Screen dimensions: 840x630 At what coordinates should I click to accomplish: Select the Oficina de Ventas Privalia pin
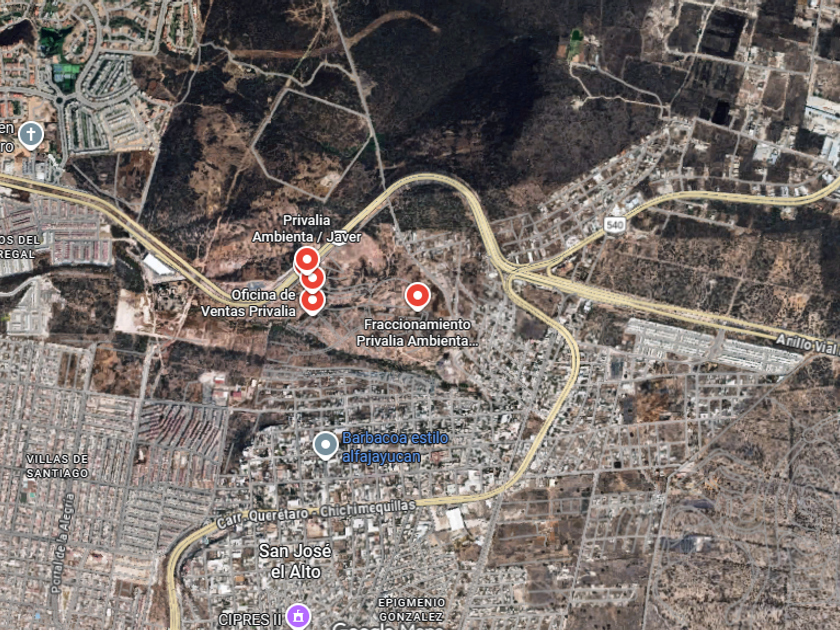point(313,299)
